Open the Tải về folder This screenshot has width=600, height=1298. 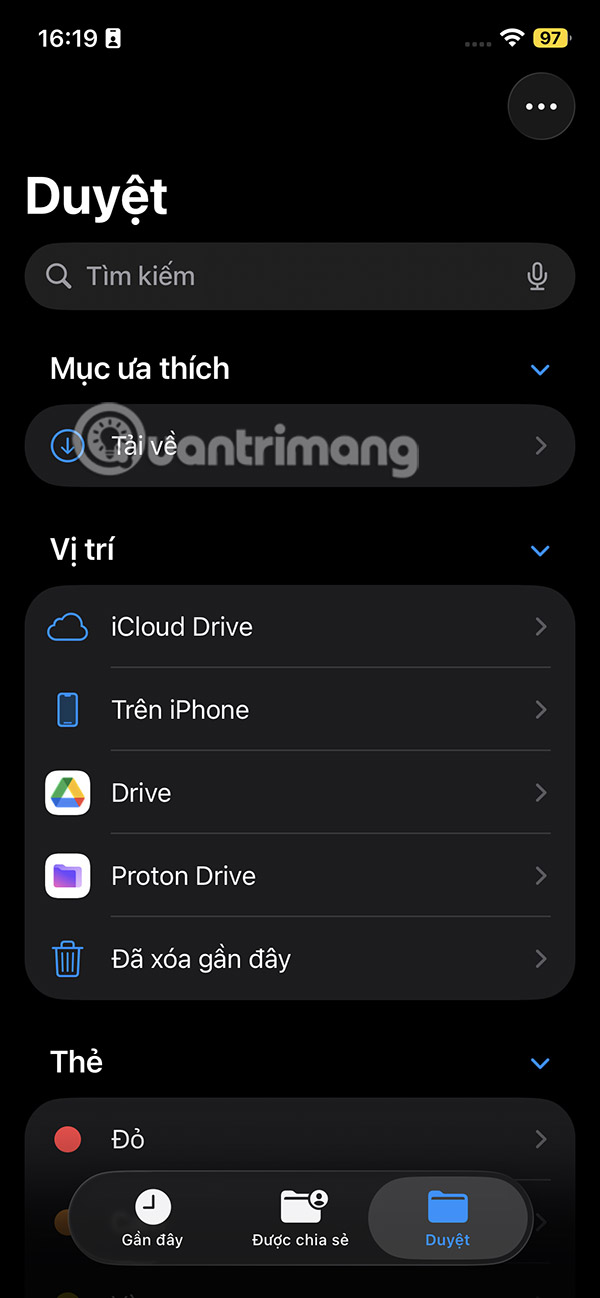(300, 446)
